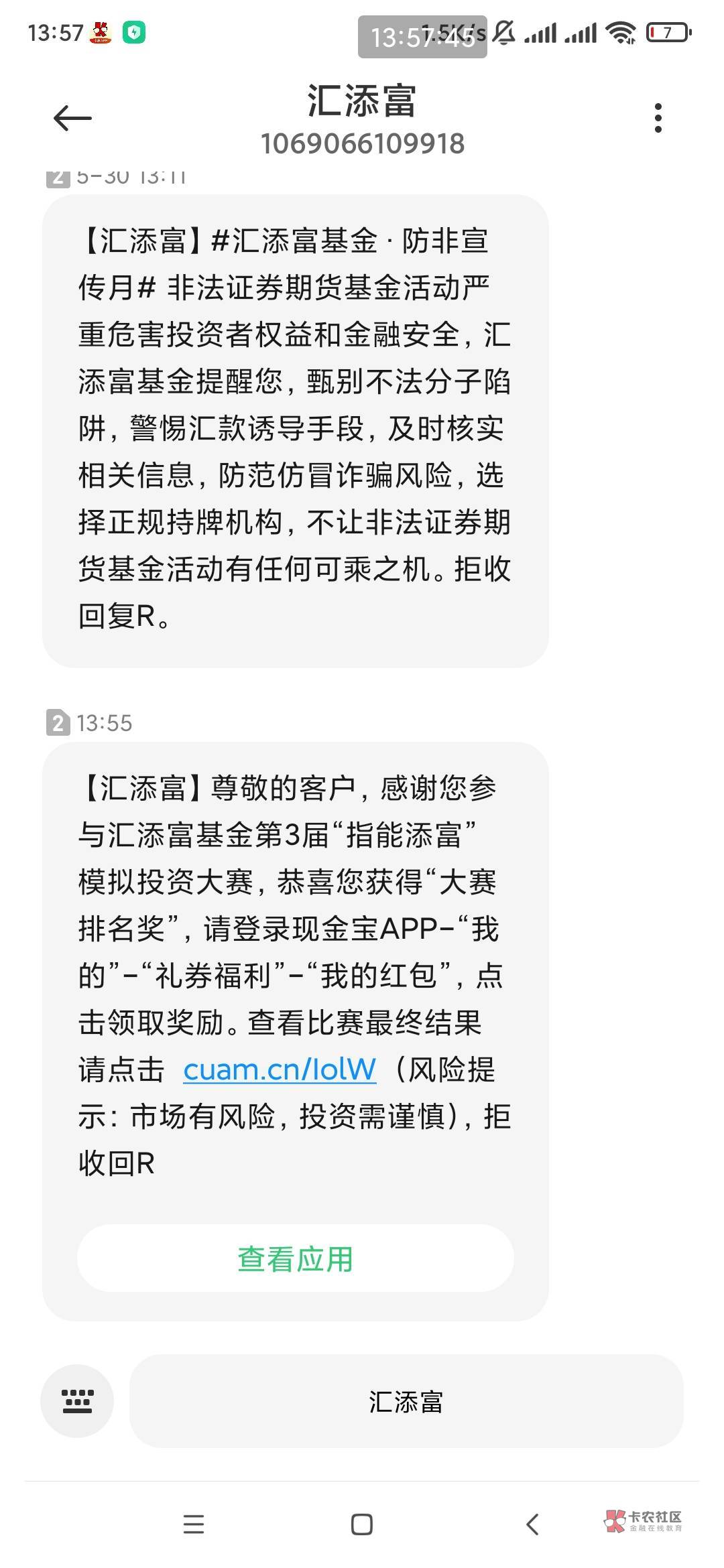Open the three-dot overflow menu
Screen dimensions: 724x1568
(658, 119)
